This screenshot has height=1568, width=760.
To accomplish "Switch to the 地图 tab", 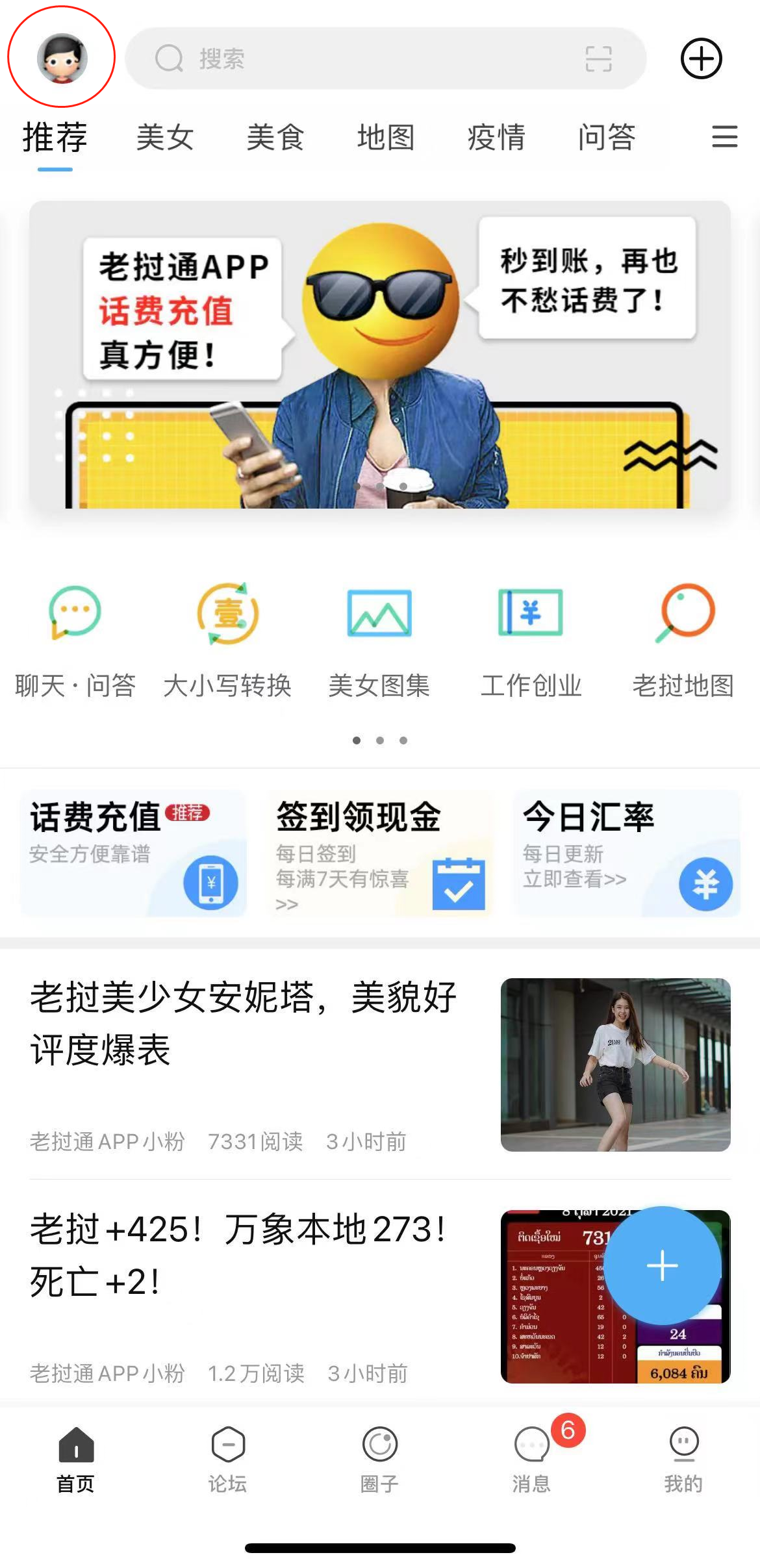I will [x=386, y=138].
